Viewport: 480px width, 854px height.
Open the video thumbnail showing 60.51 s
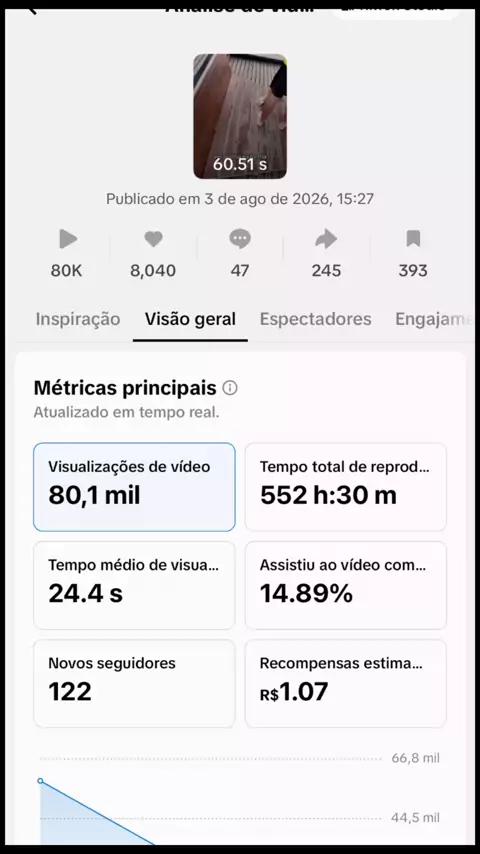[240, 116]
